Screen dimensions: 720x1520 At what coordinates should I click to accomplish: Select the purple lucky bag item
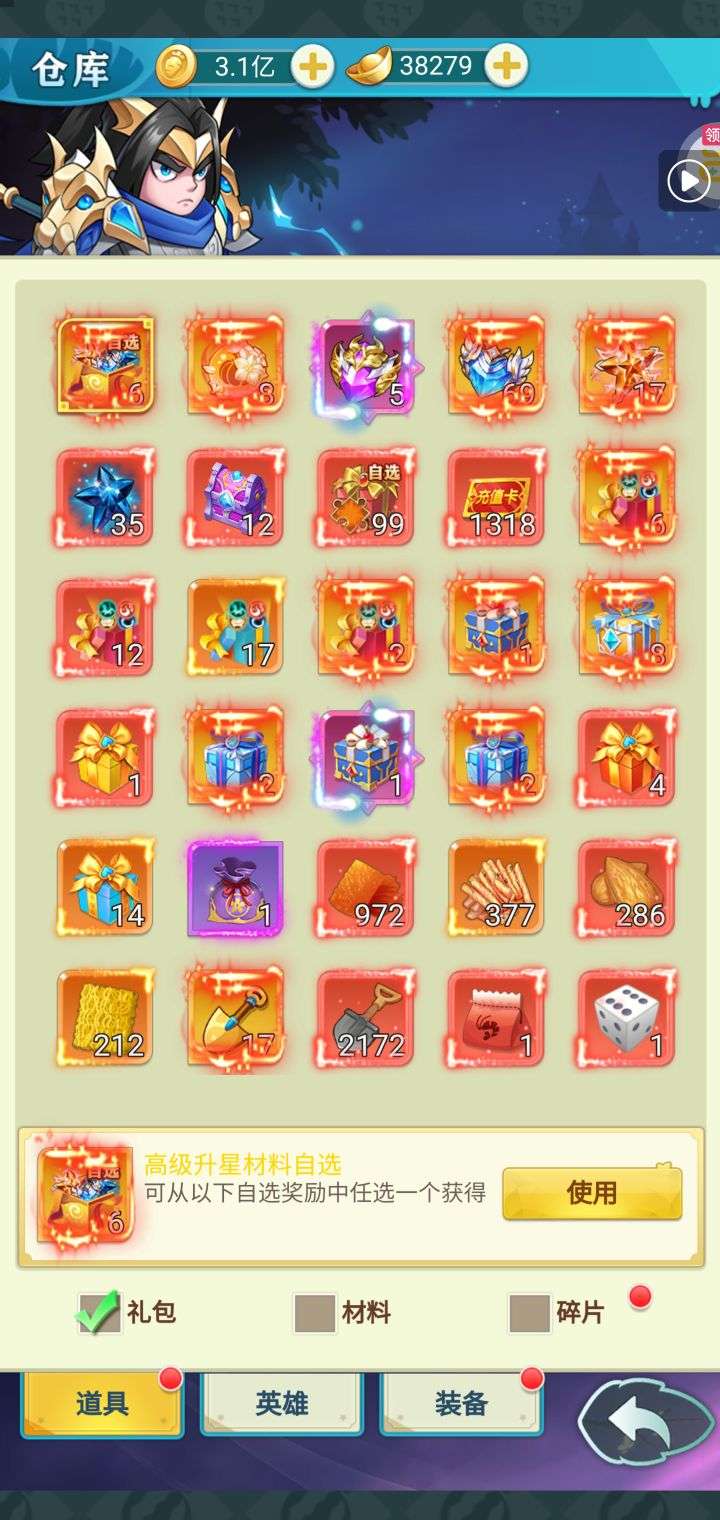pyautogui.click(x=235, y=888)
